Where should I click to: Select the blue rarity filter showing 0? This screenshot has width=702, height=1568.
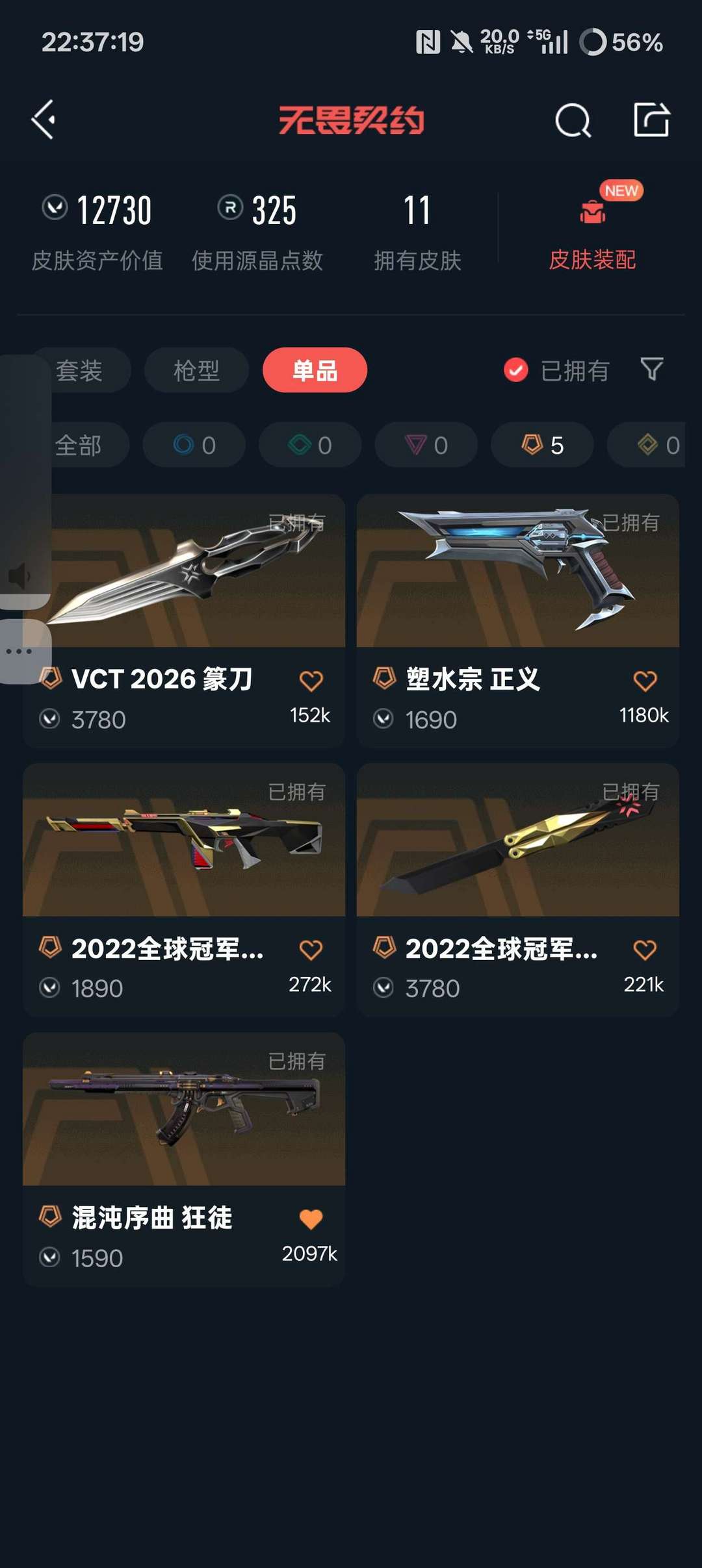click(193, 445)
